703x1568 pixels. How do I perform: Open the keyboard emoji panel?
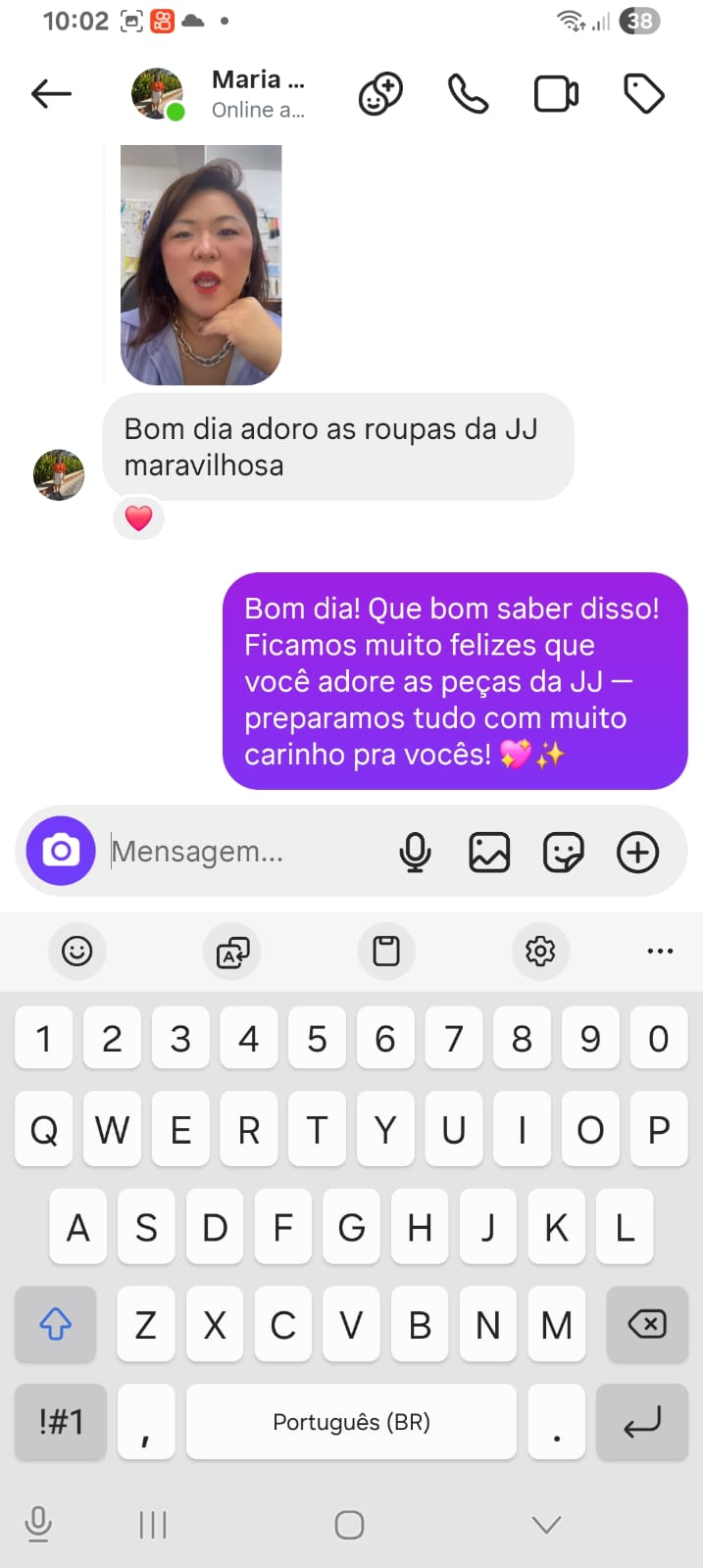click(77, 951)
